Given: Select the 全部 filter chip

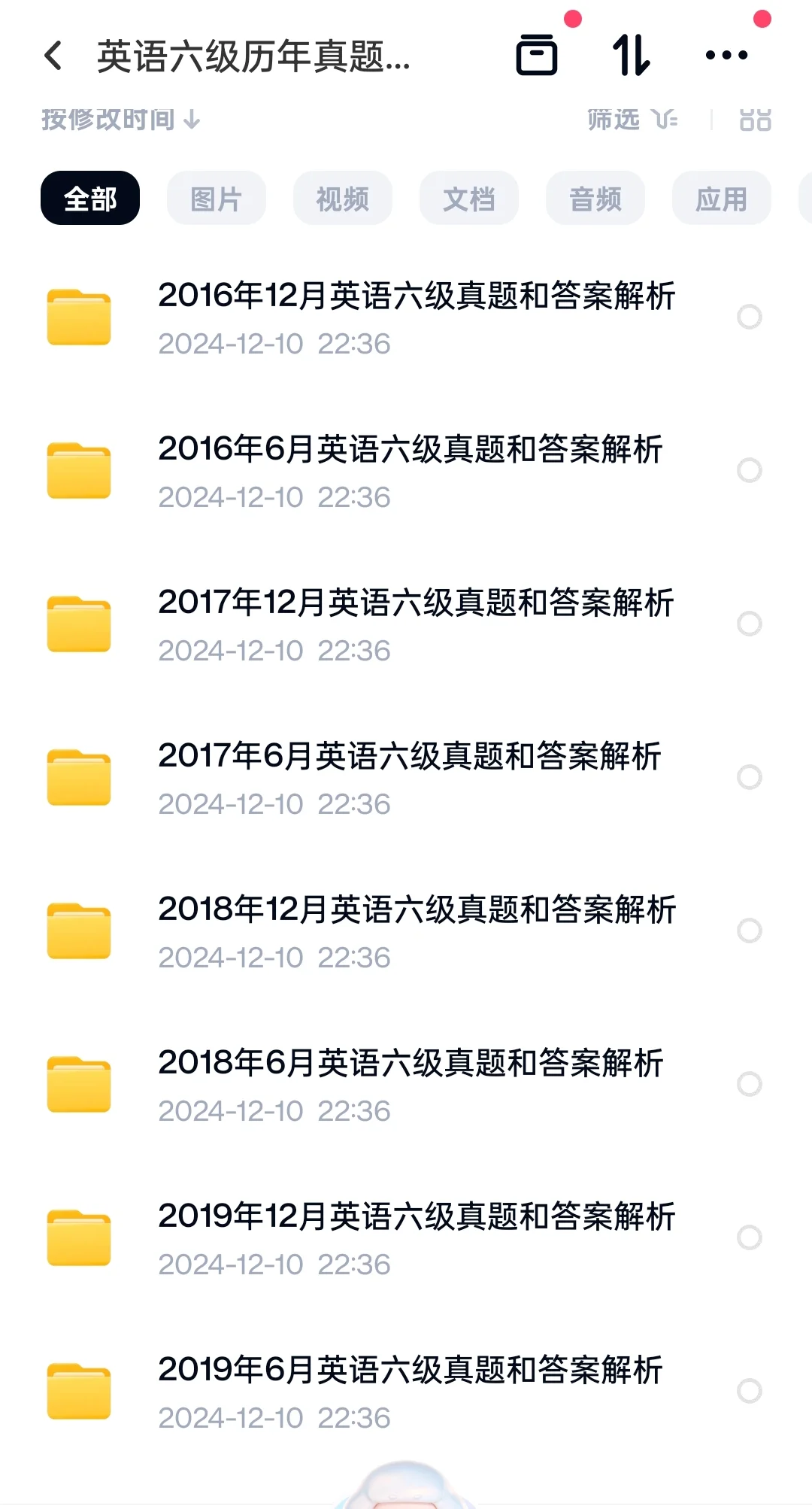Looking at the screenshot, I should 90,199.
